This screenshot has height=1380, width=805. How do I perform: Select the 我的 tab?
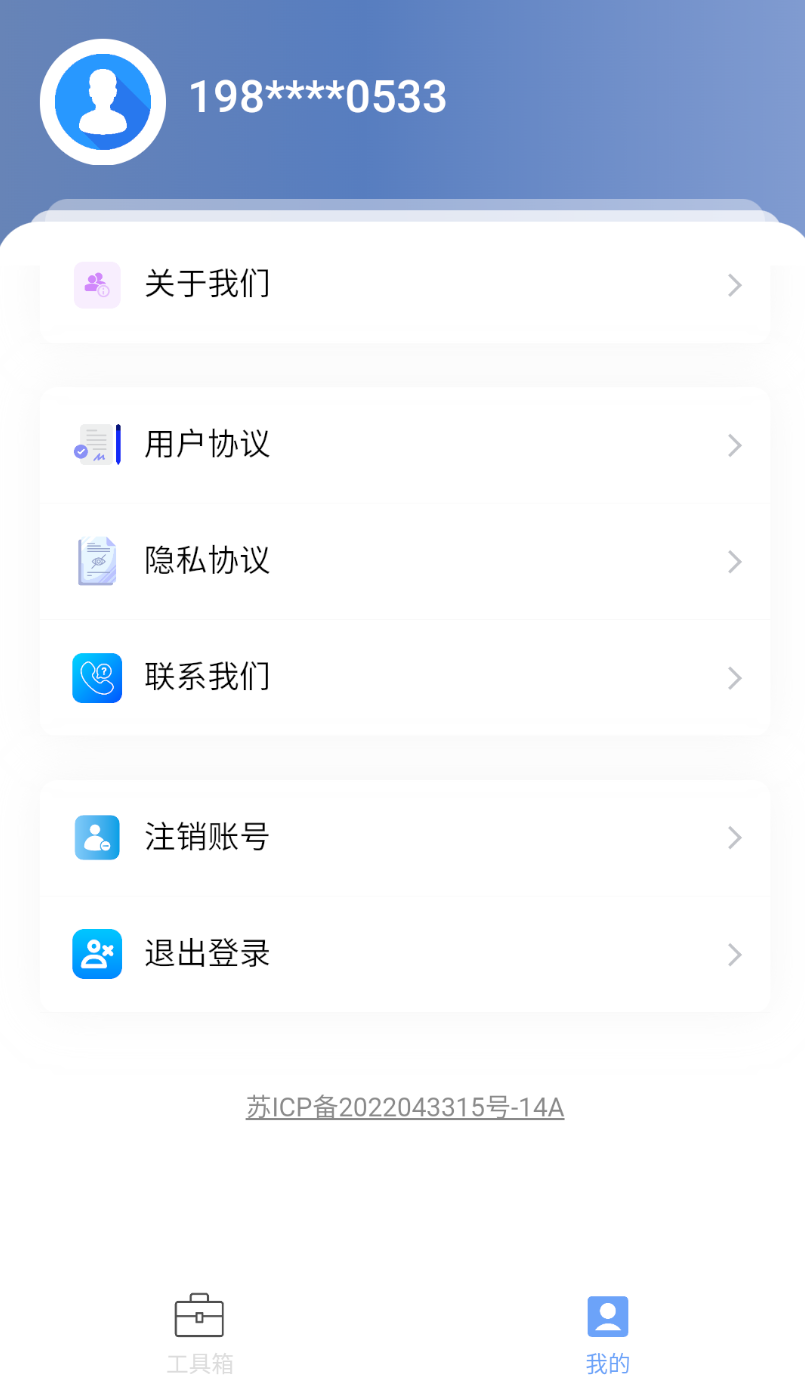point(607,1332)
